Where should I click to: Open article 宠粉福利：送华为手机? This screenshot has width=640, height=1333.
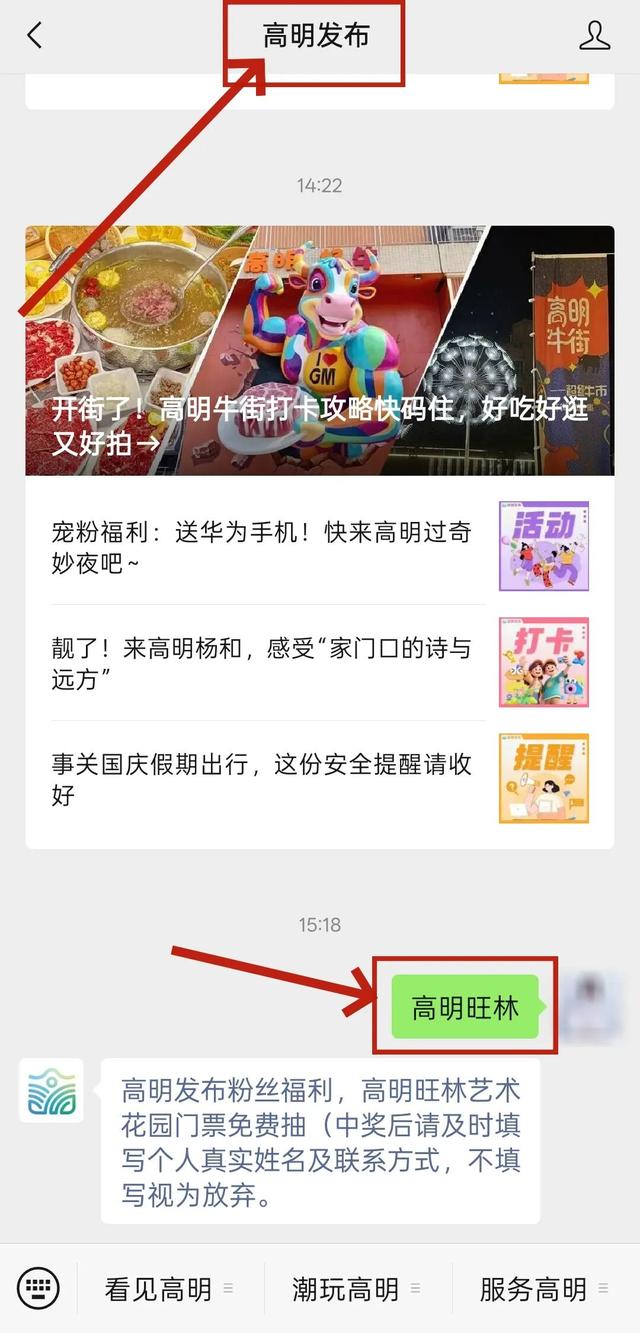click(262, 547)
